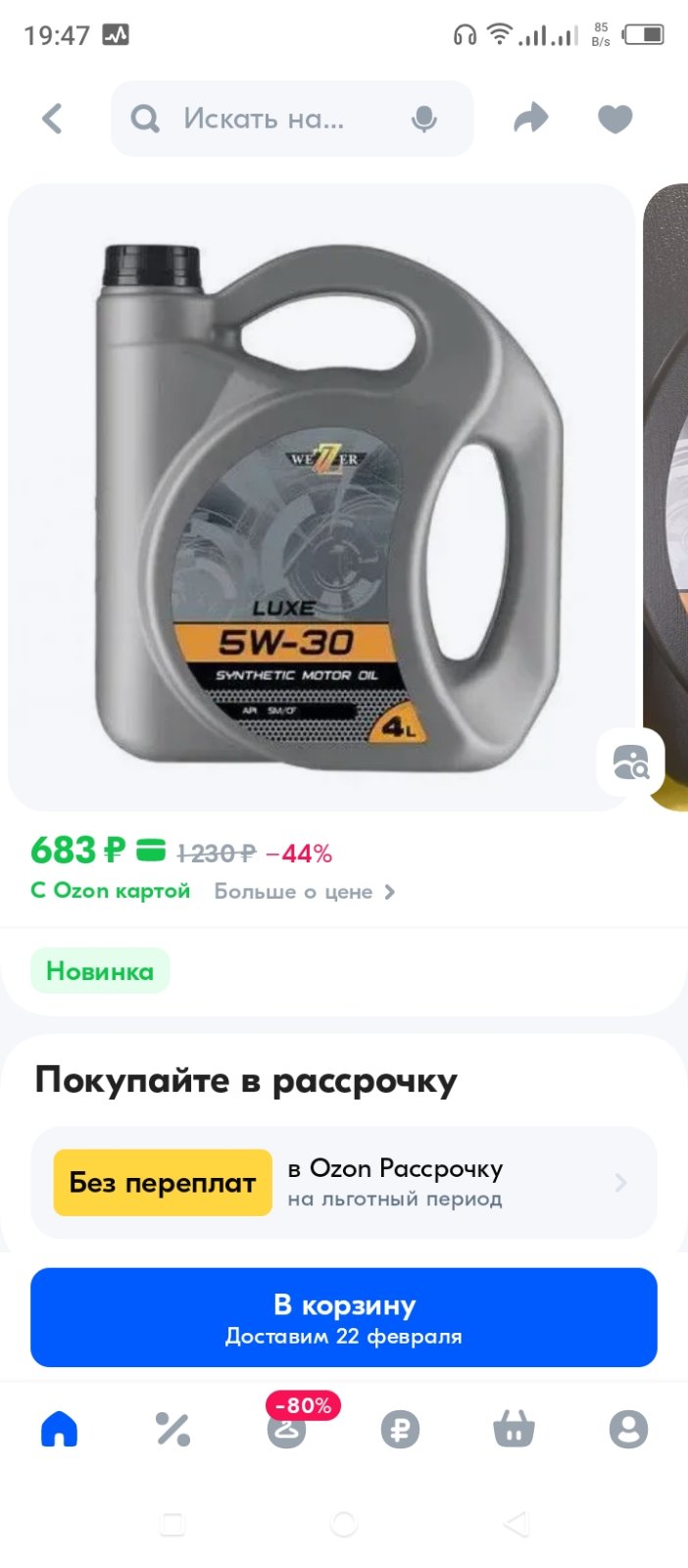Tap the search field at the top
This screenshot has width=688, height=1568.
coord(292,119)
